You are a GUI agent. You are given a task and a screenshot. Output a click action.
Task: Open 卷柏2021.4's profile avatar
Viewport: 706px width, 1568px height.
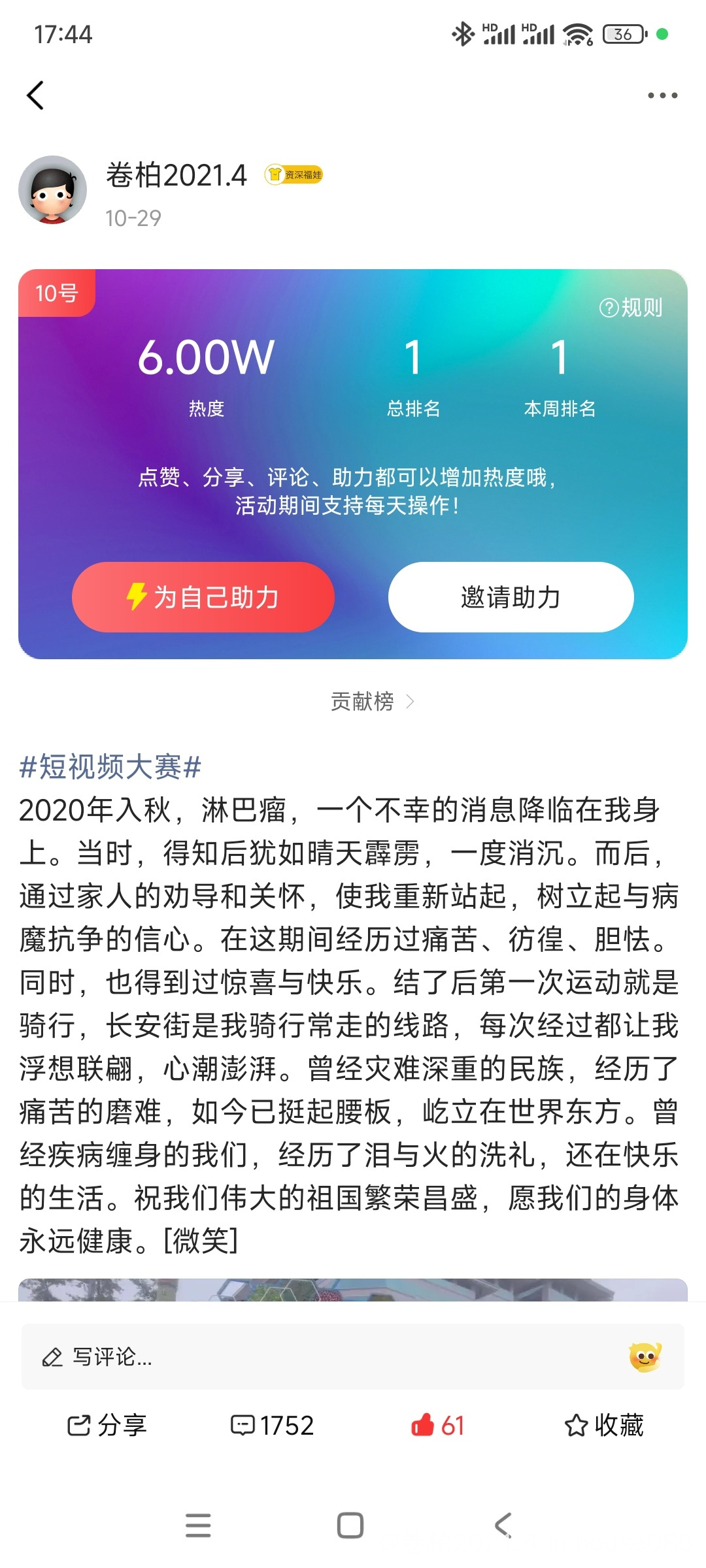[52, 189]
